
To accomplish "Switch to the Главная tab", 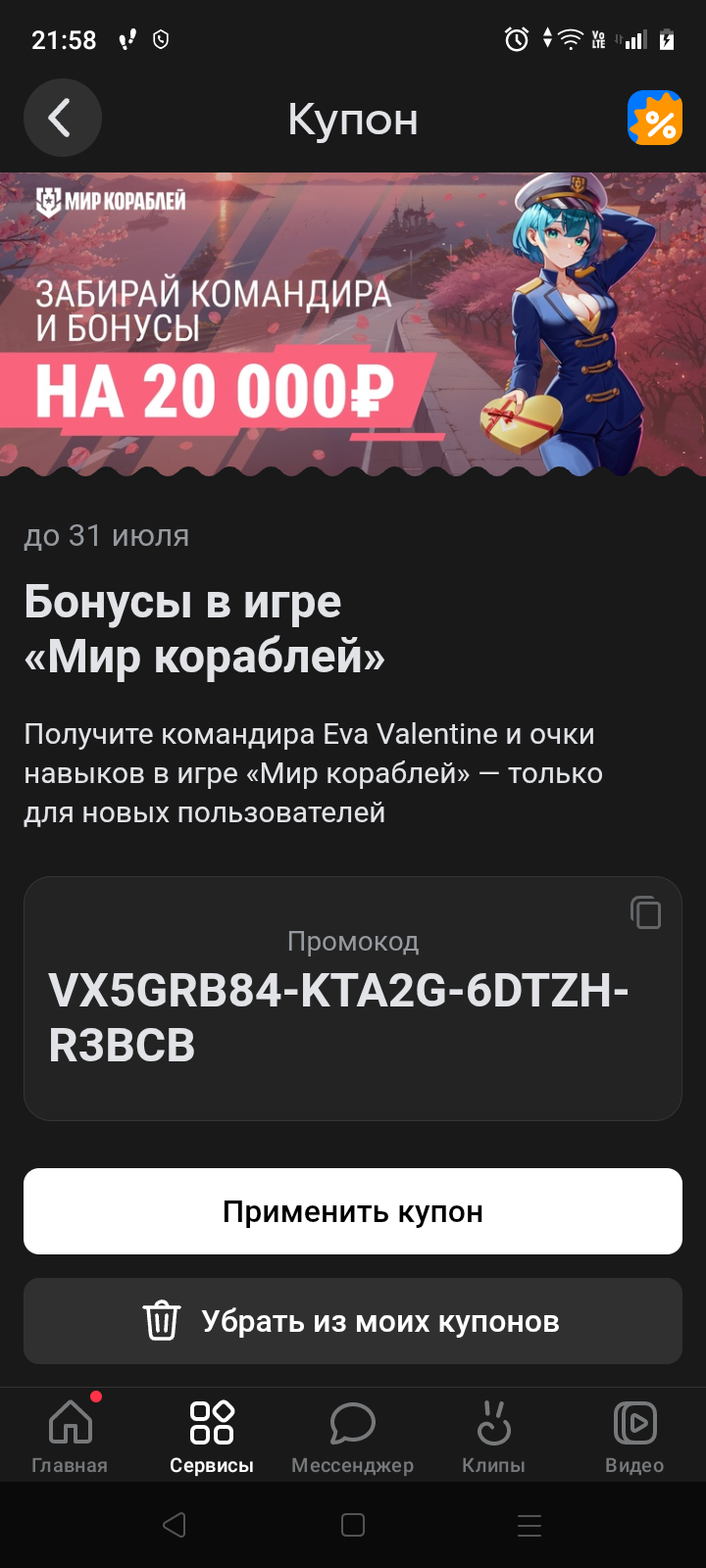I will click(70, 1435).
